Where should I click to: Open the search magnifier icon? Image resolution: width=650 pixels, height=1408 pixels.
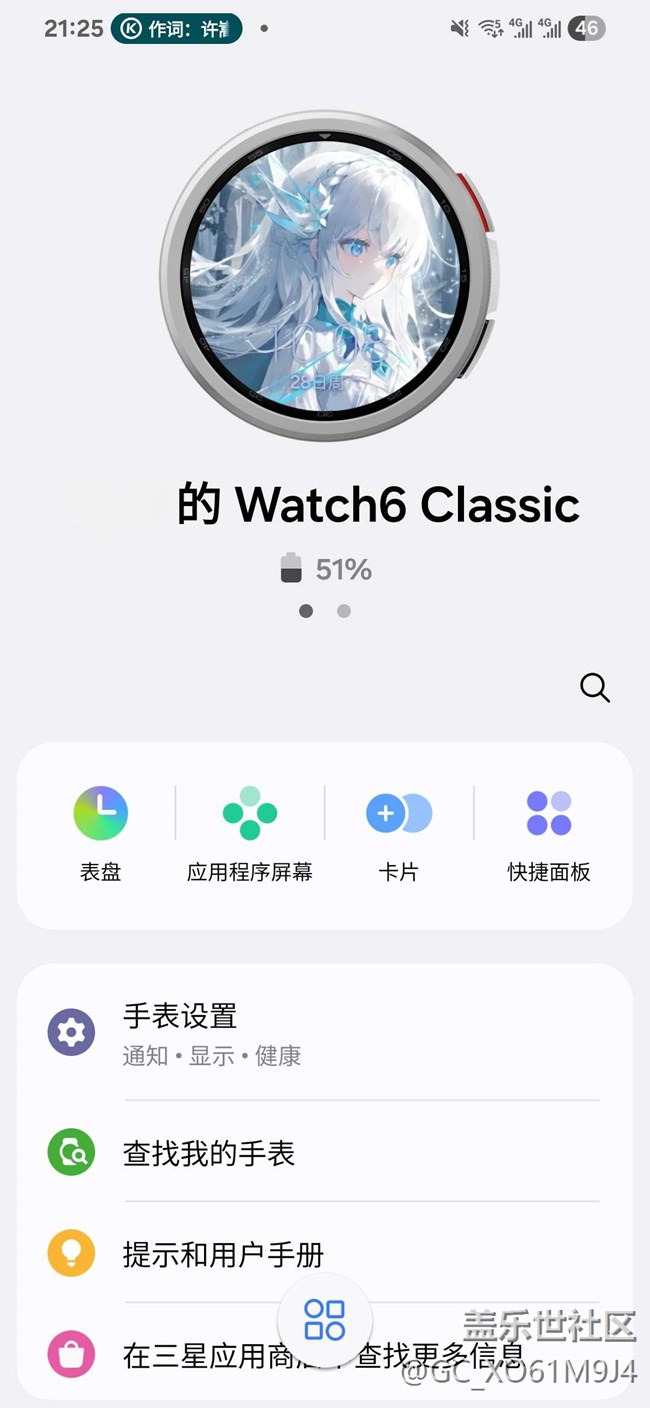pyautogui.click(x=594, y=688)
